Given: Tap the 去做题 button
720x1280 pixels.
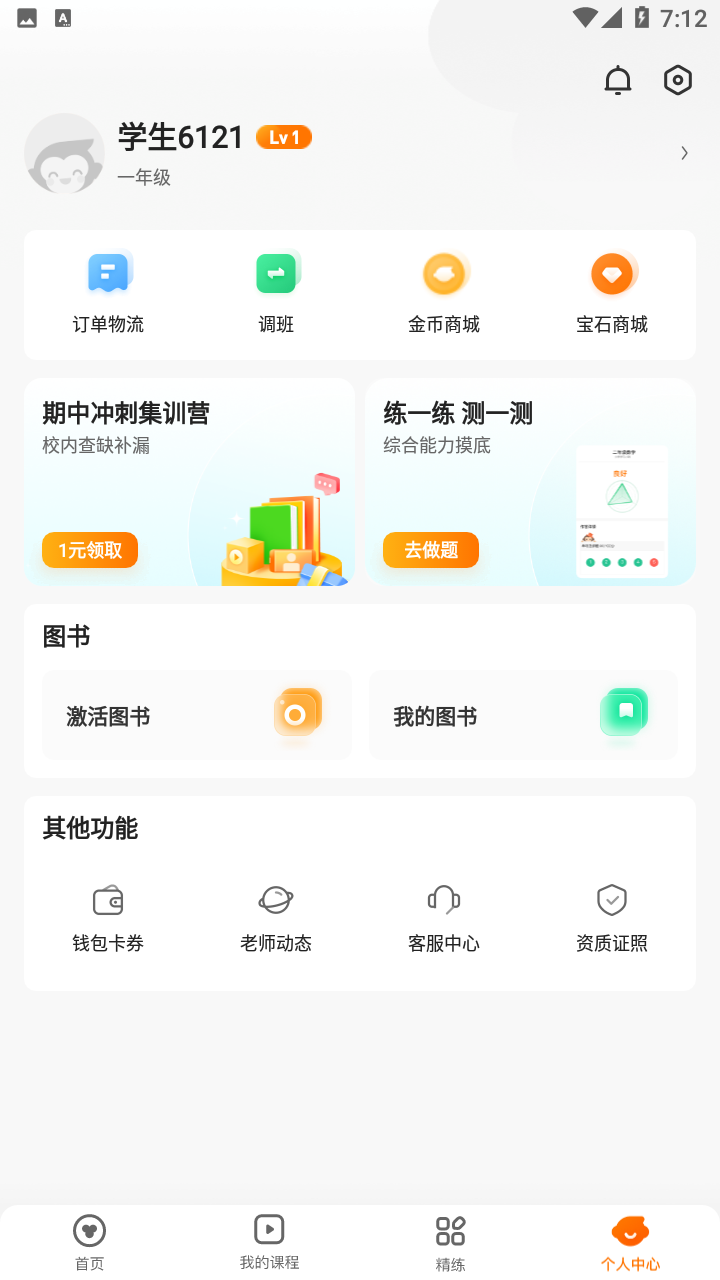Looking at the screenshot, I should coord(431,550).
